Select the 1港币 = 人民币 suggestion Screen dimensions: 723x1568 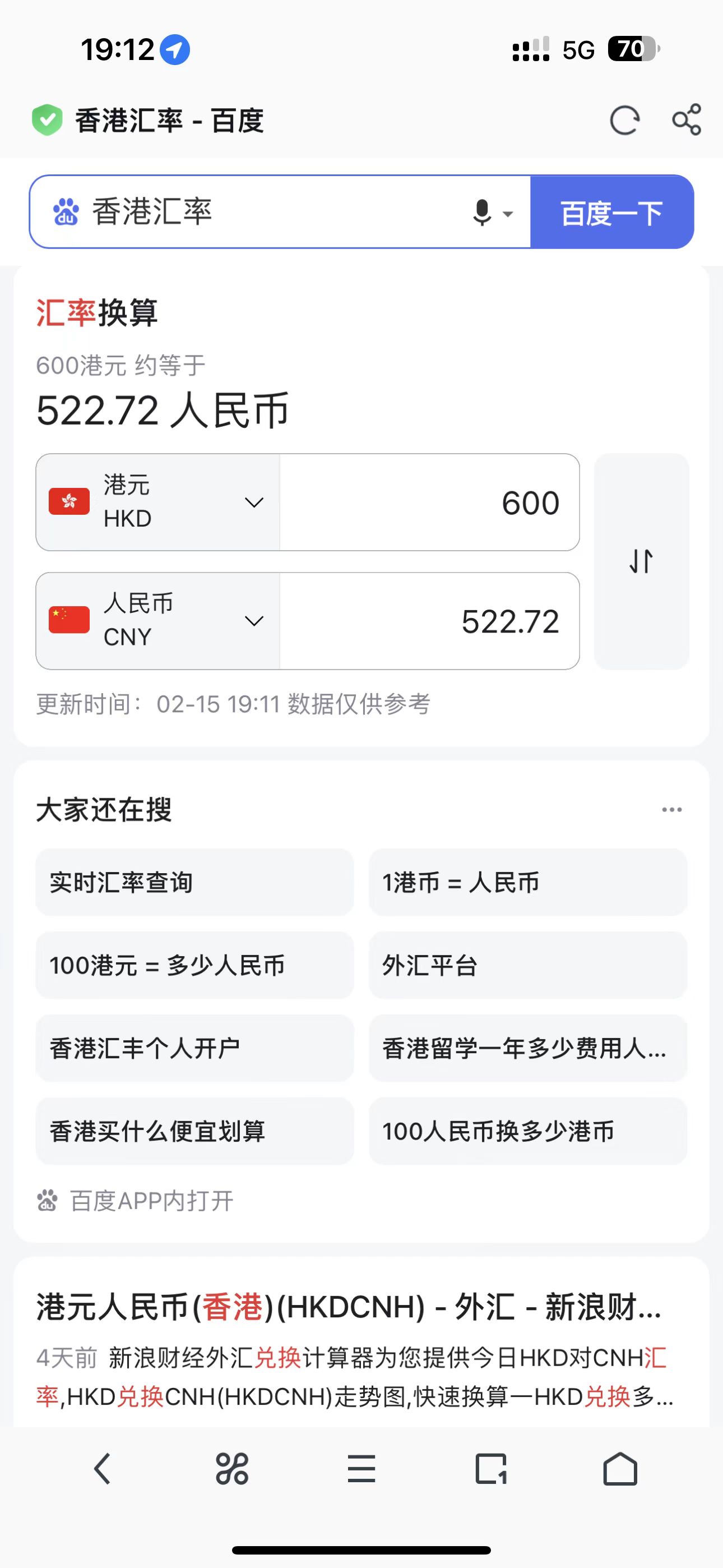[x=527, y=883]
